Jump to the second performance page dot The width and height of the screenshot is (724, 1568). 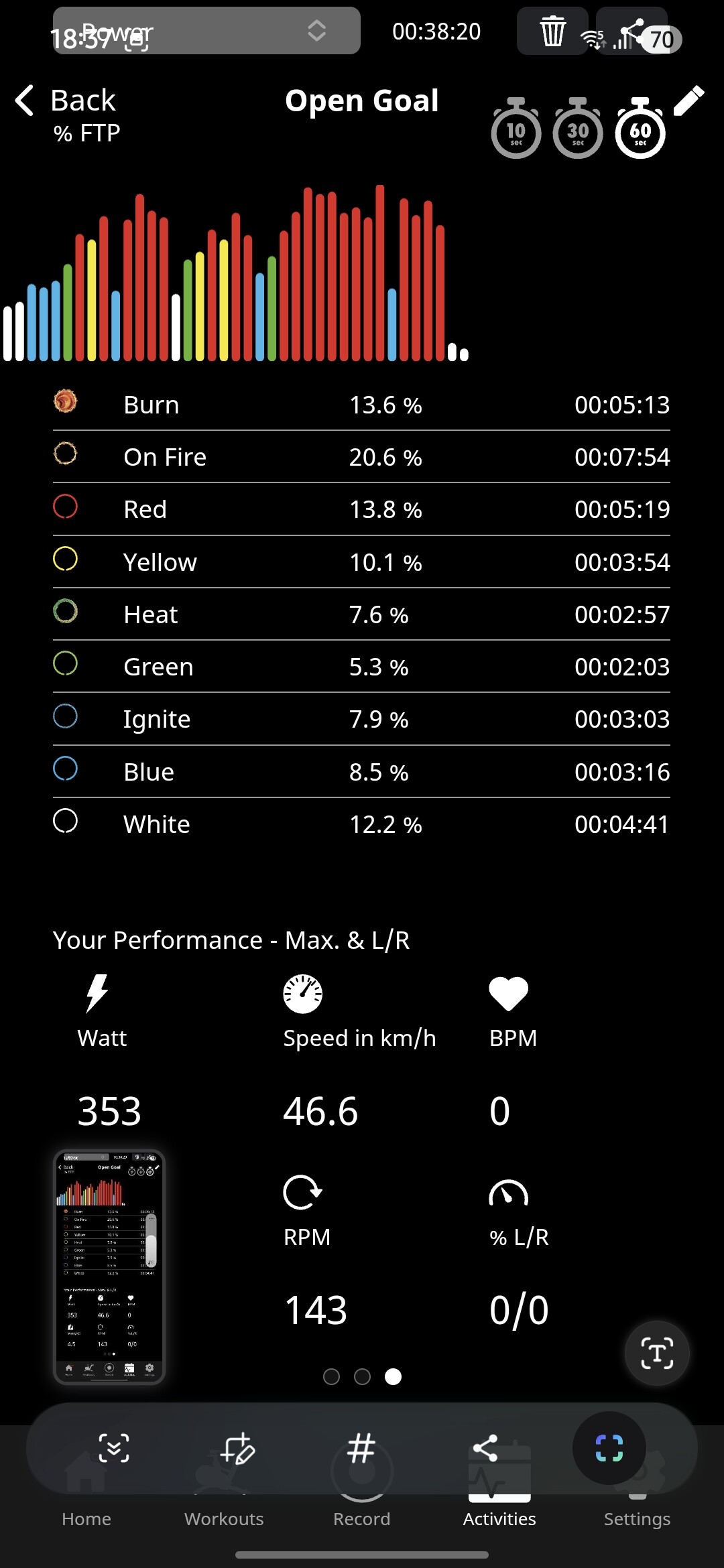(x=362, y=1376)
